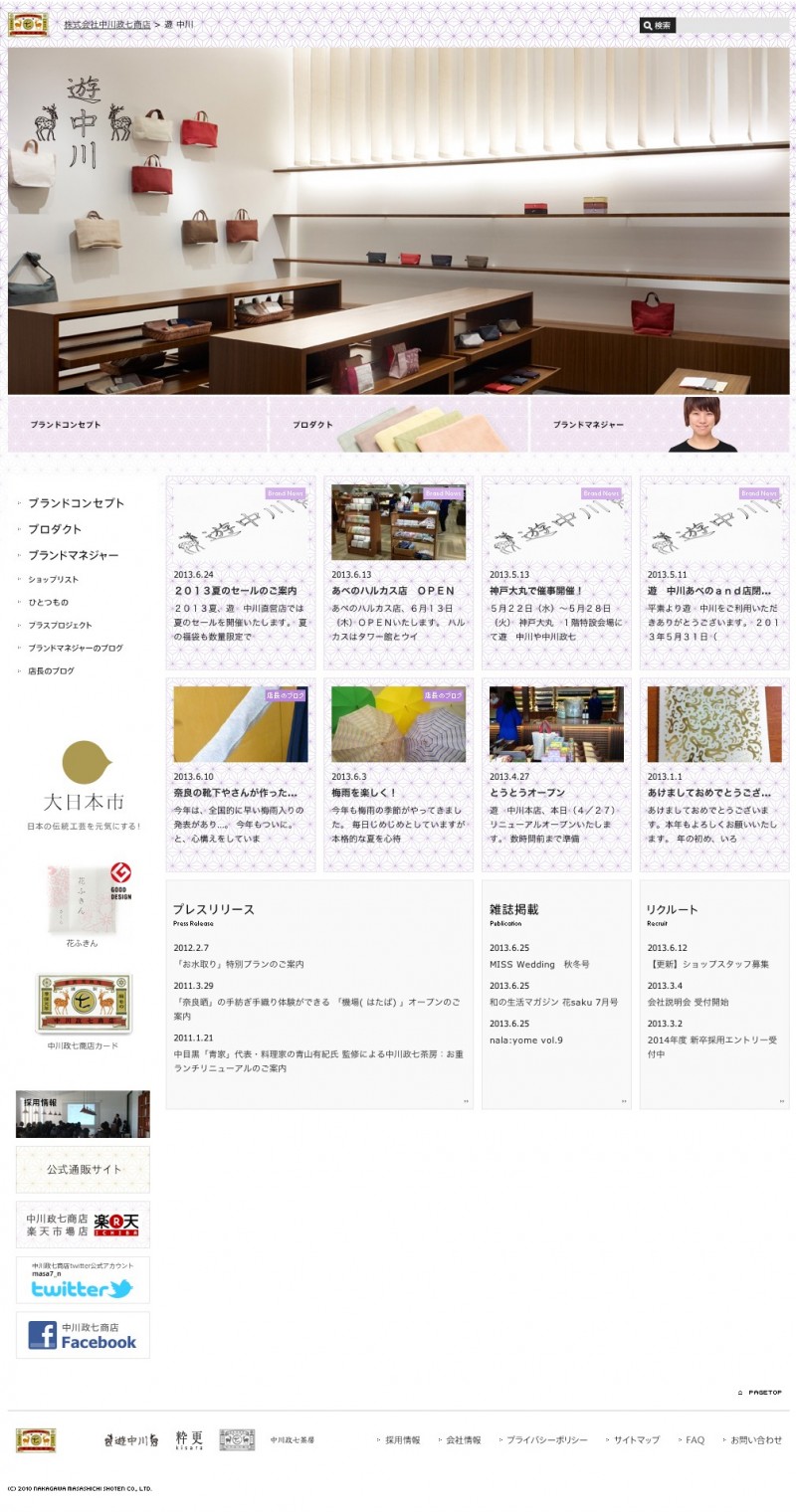The width and height of the screenshot is (796, 1512).
Task: Open the 株式会社中川政七商店 breadcrumb link
Action: pyautogui.click(x=107, y=24)
